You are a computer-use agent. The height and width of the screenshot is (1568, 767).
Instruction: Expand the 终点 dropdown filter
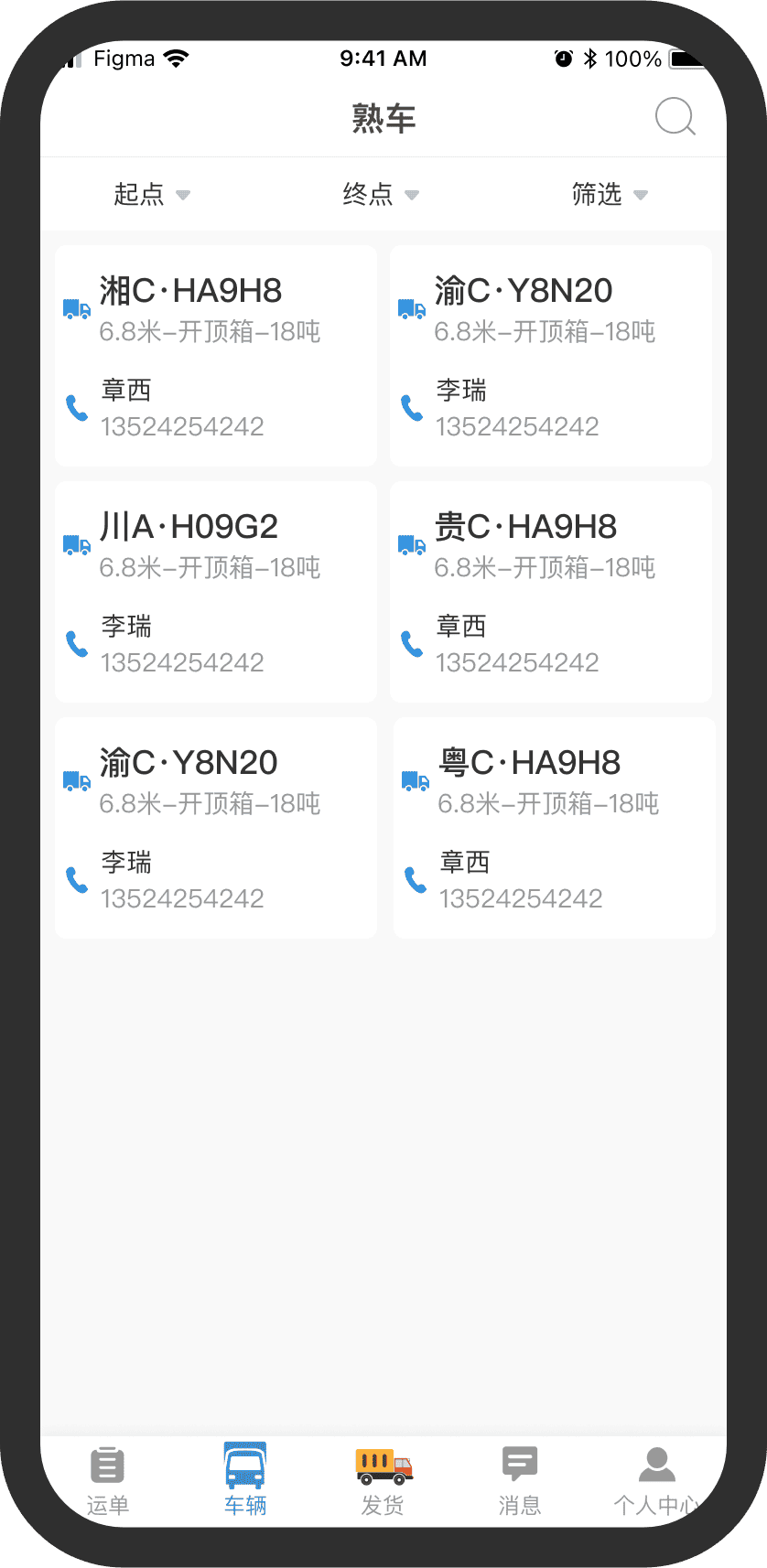(x=380, y=194)
